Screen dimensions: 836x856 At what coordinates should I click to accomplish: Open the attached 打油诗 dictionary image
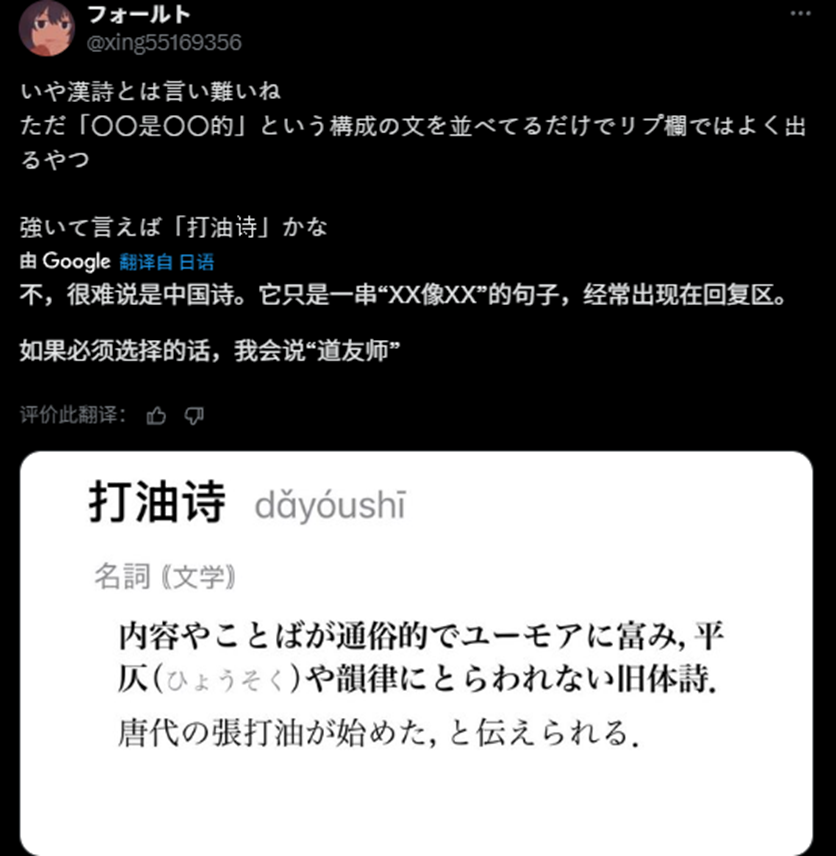[x=416, y=650]
